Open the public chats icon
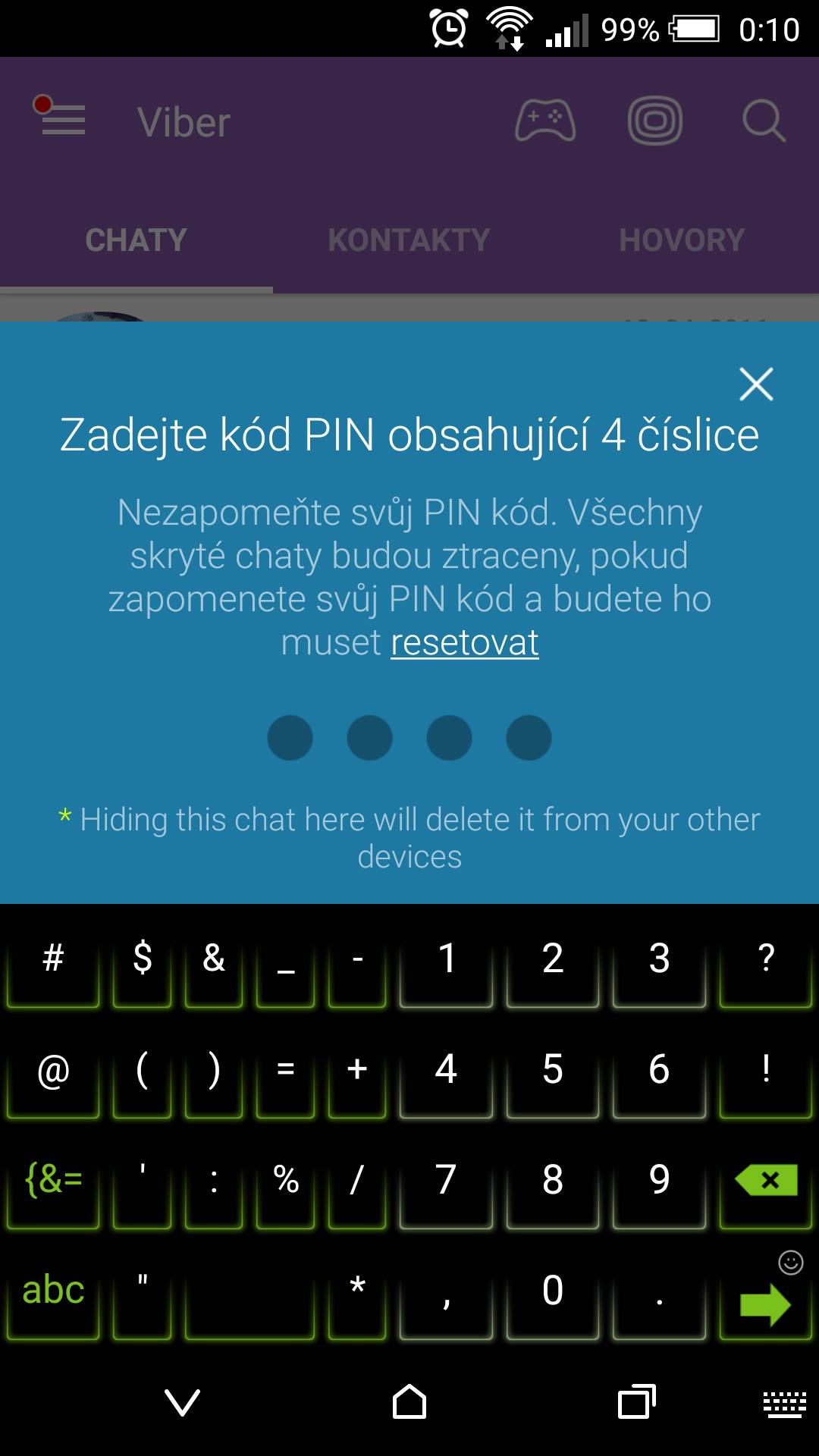 (654, 121)
